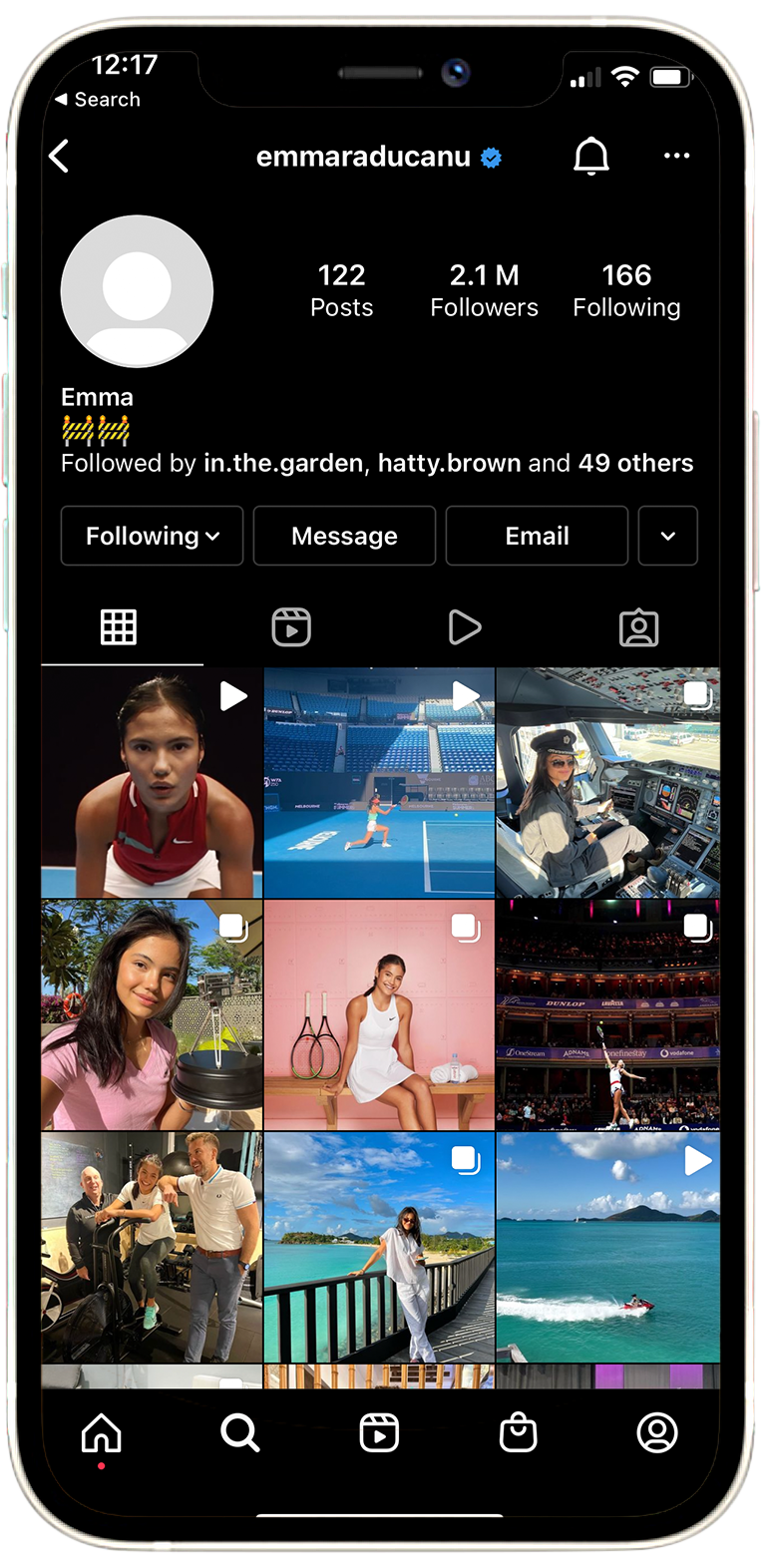
Task: Open the notifications bell for this profile
Action: (590, 157)
